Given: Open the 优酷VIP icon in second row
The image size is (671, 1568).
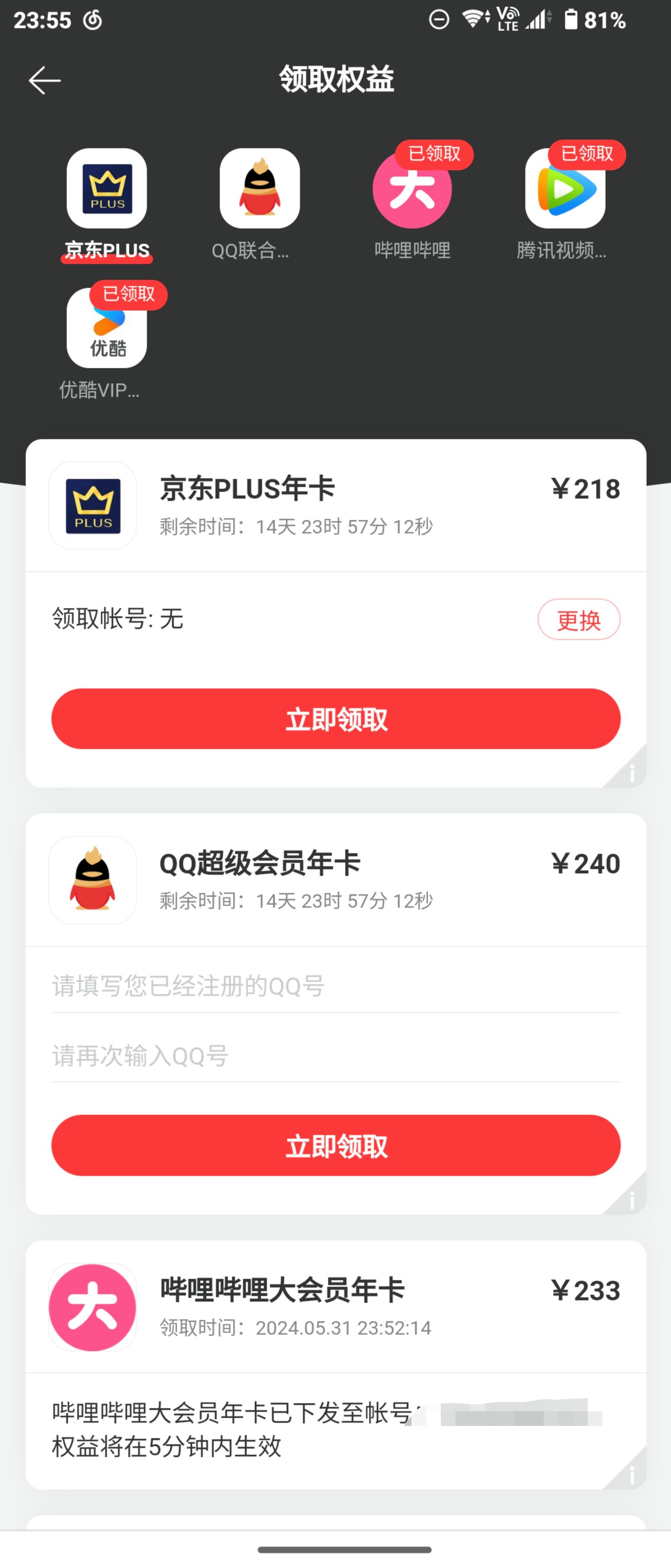Looking at the screenshot, I should [x=107, y=332].
